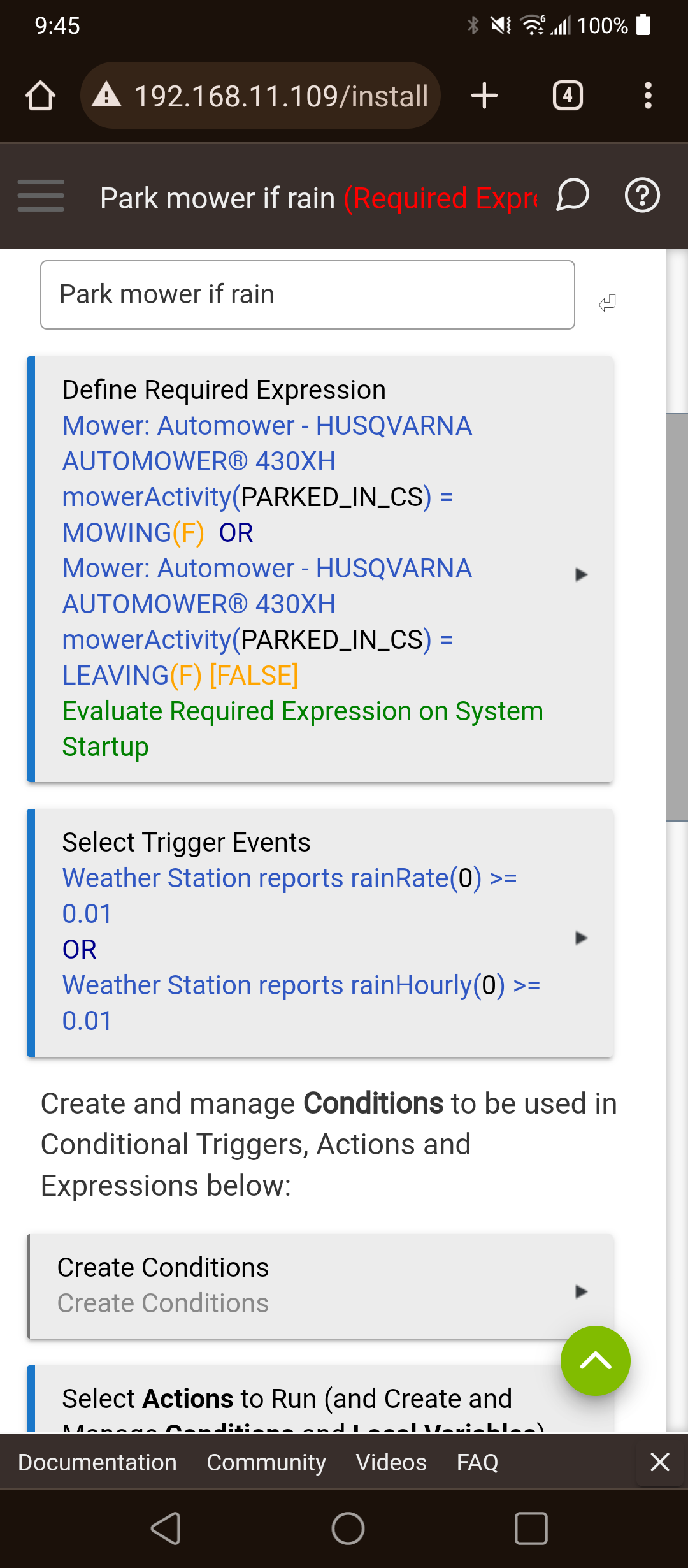
Task: Open a new browser tab
Action: coord(484,96)
